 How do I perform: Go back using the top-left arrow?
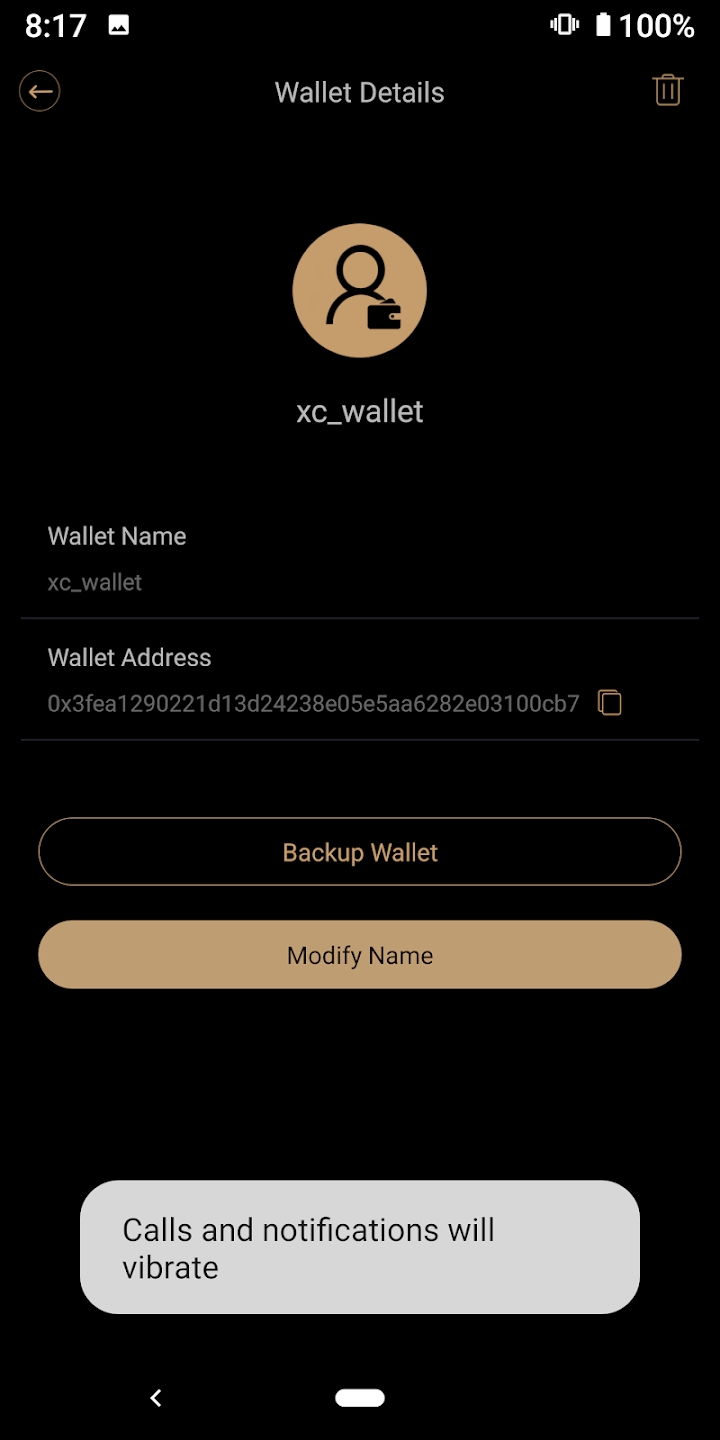coord(40,92)
